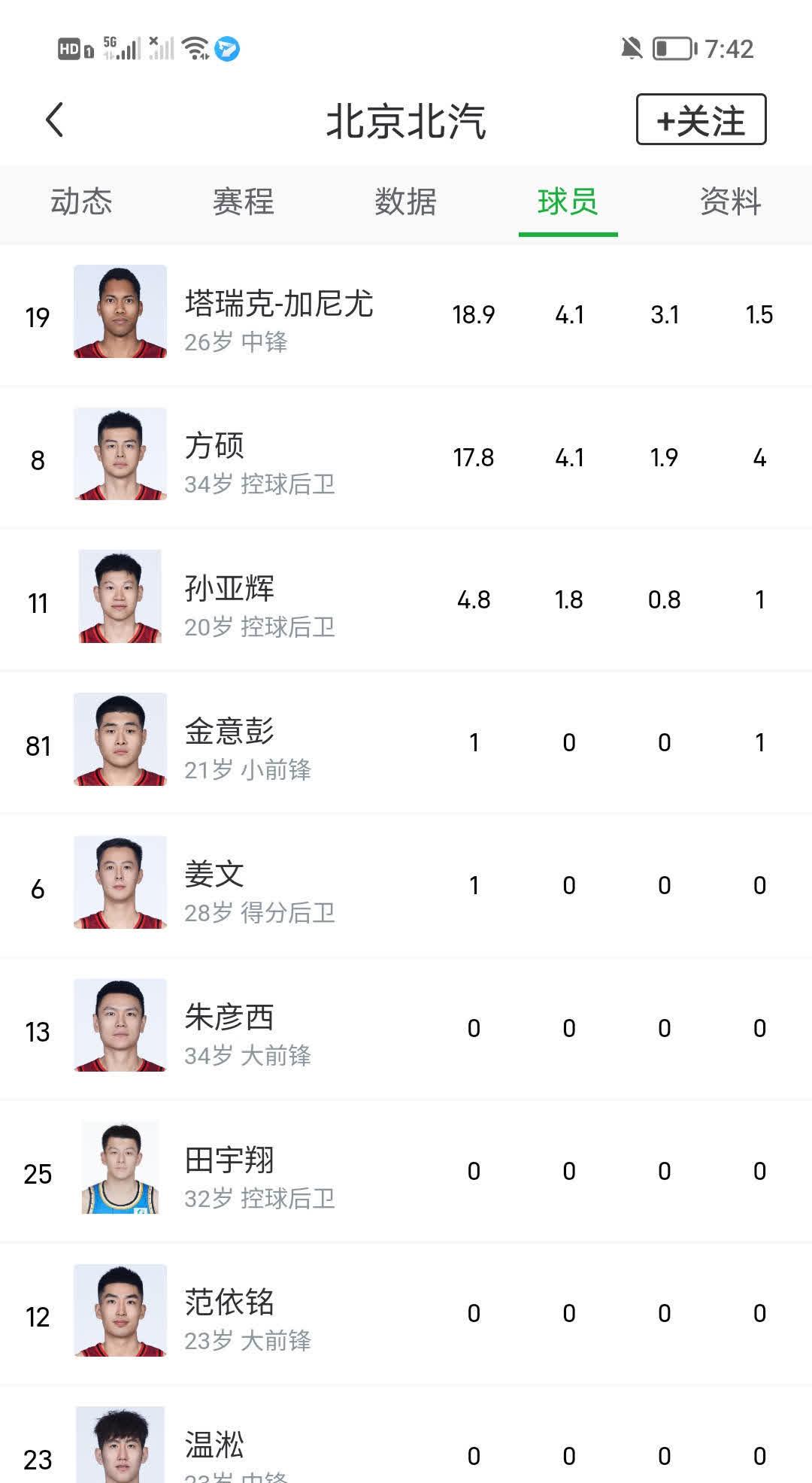
Task: Open the 赛程 schedule tab
Action: [242, 202]
